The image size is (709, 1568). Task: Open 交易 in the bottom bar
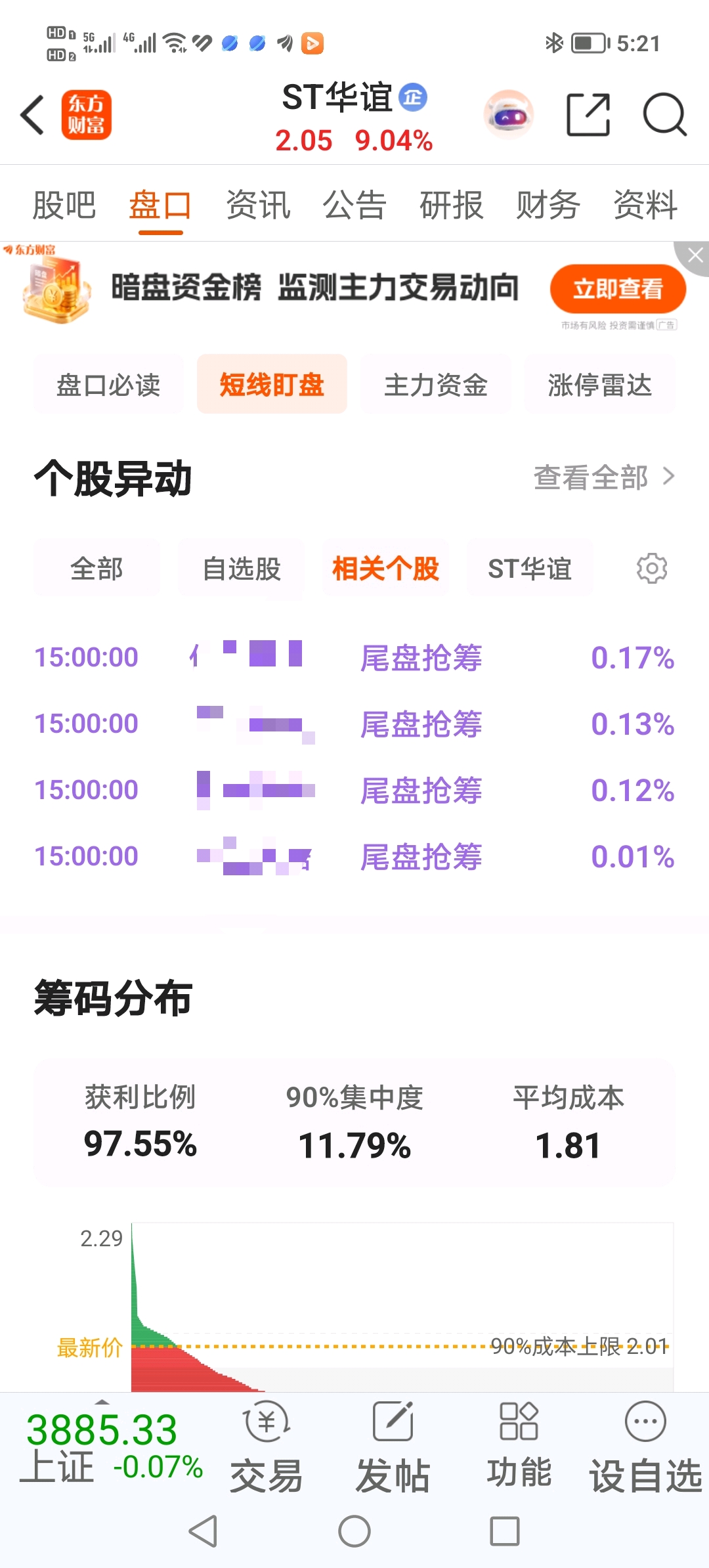266,1448
